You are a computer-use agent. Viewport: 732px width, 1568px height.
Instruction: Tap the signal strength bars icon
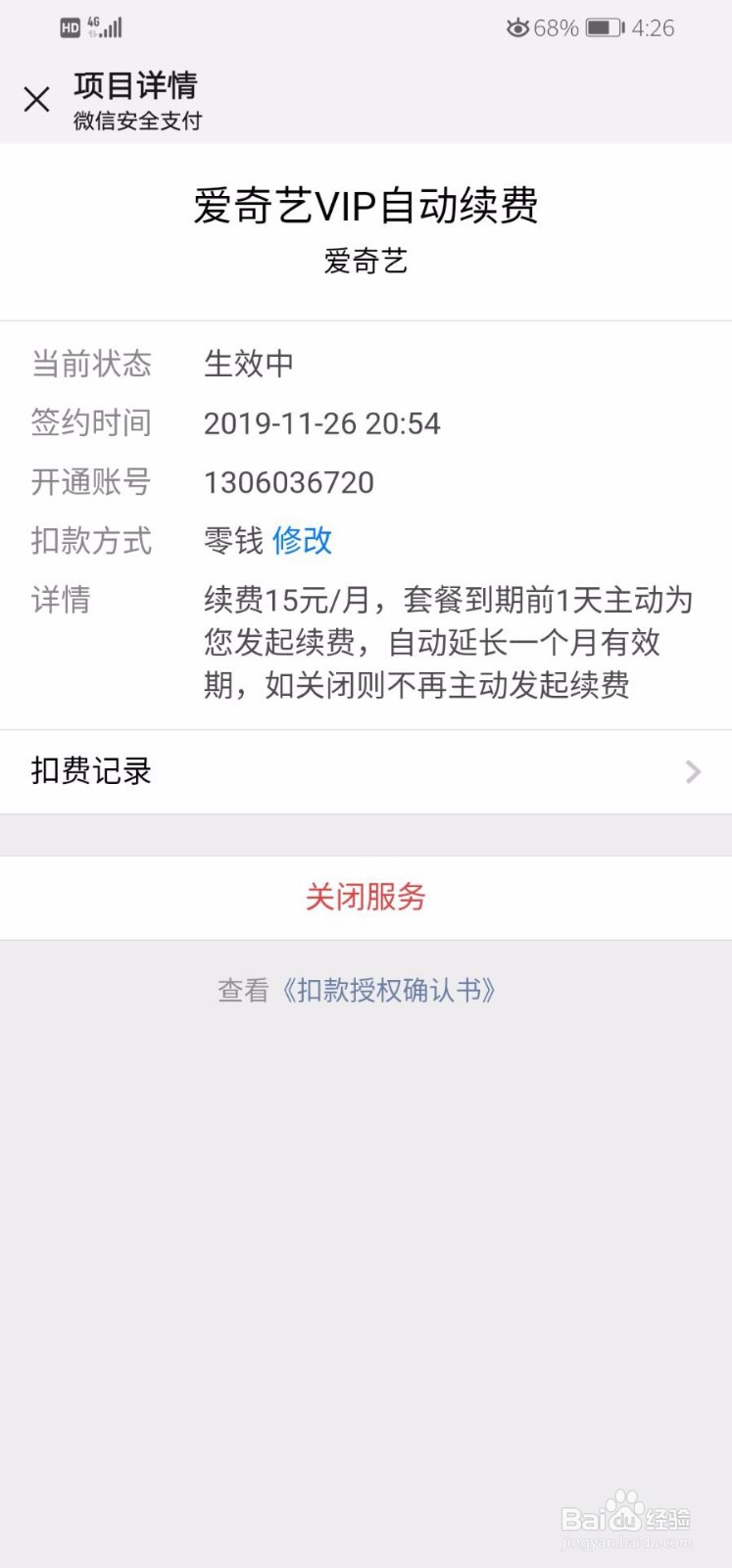click(113, 27)
